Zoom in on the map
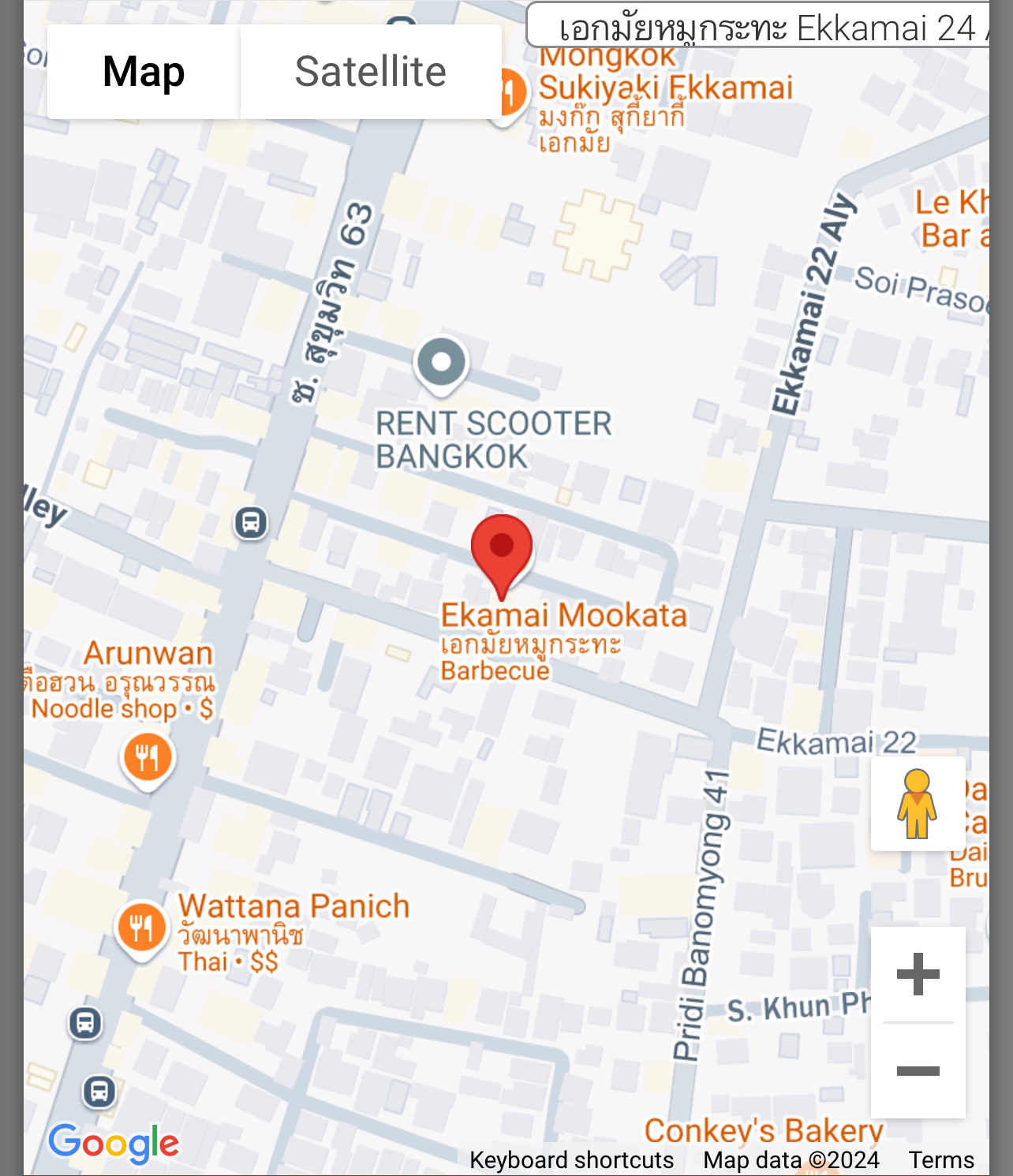This screenshot has width=1013, height=1176. click(x=918, y=975)
